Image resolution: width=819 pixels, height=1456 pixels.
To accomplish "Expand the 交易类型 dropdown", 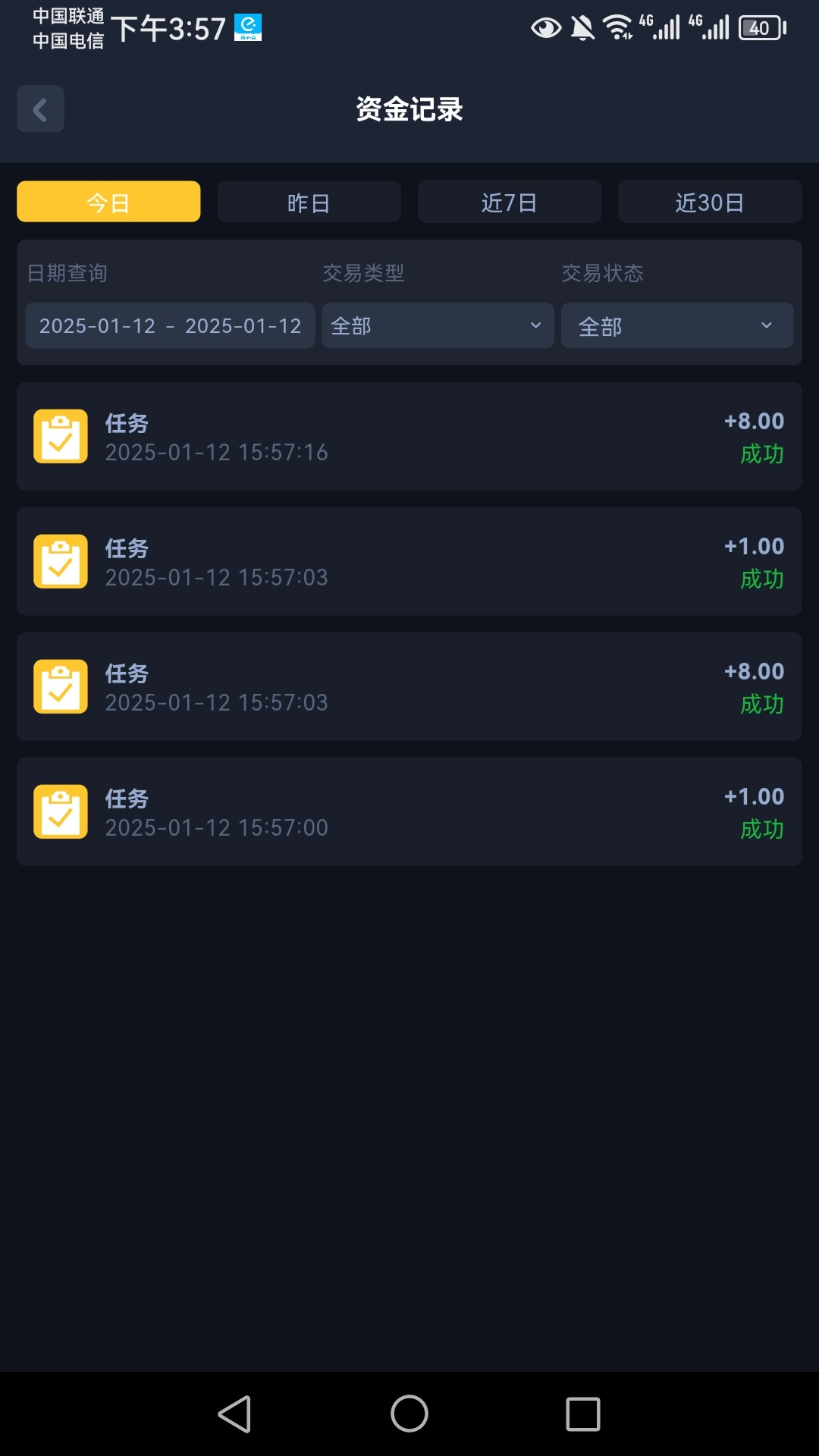I will [x=438, y=325].
